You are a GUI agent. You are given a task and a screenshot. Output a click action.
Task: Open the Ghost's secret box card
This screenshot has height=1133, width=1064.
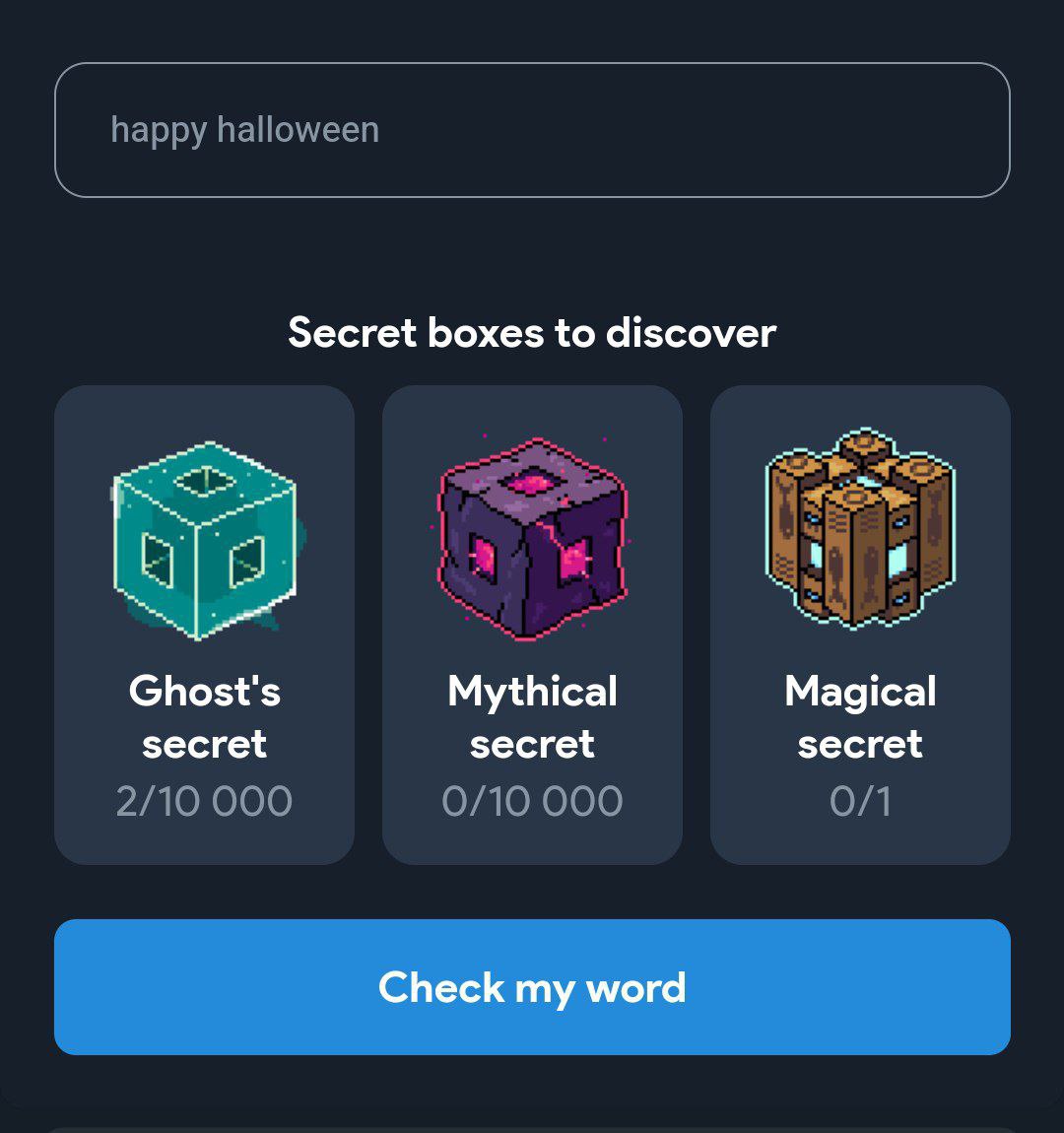[204, 625]
